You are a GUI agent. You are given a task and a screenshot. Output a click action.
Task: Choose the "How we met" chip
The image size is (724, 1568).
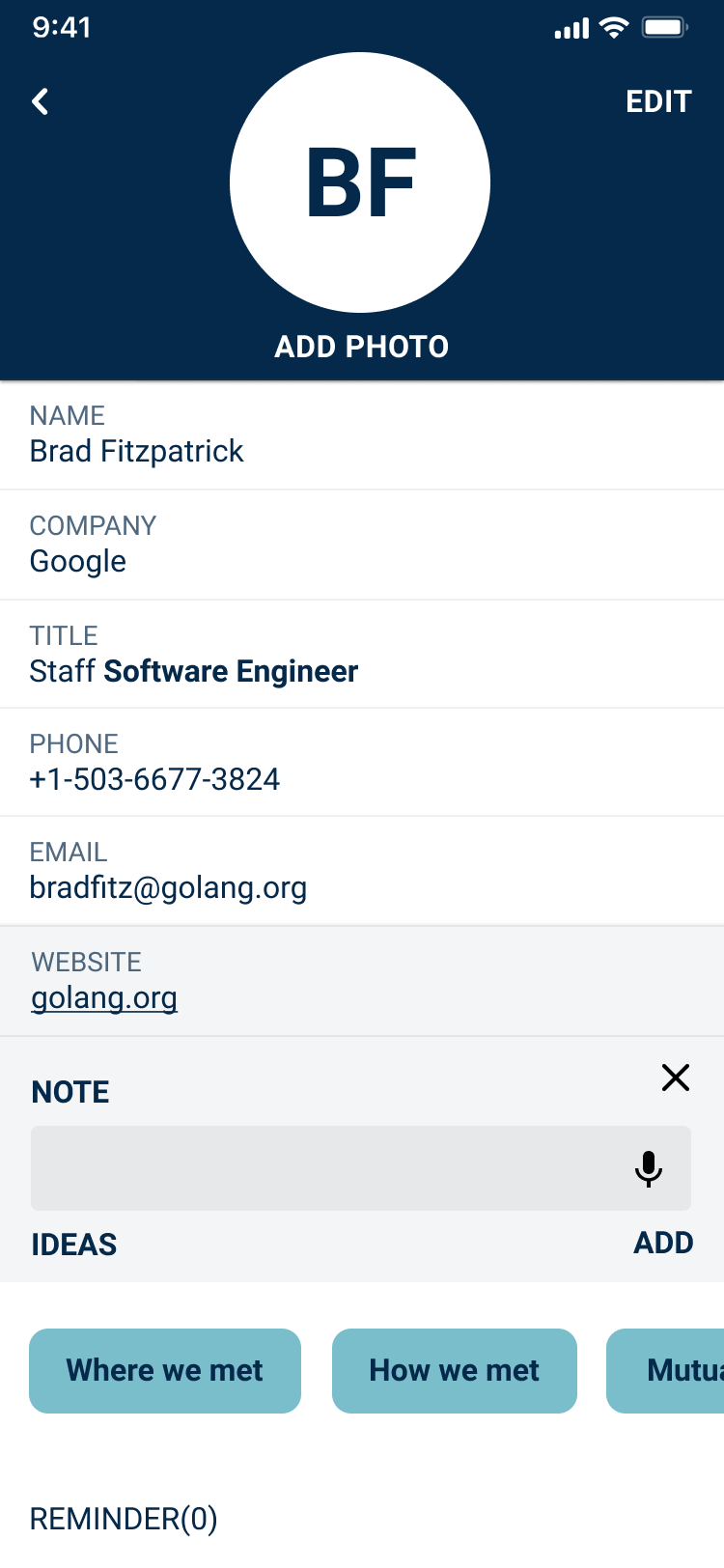[455, 1371]
